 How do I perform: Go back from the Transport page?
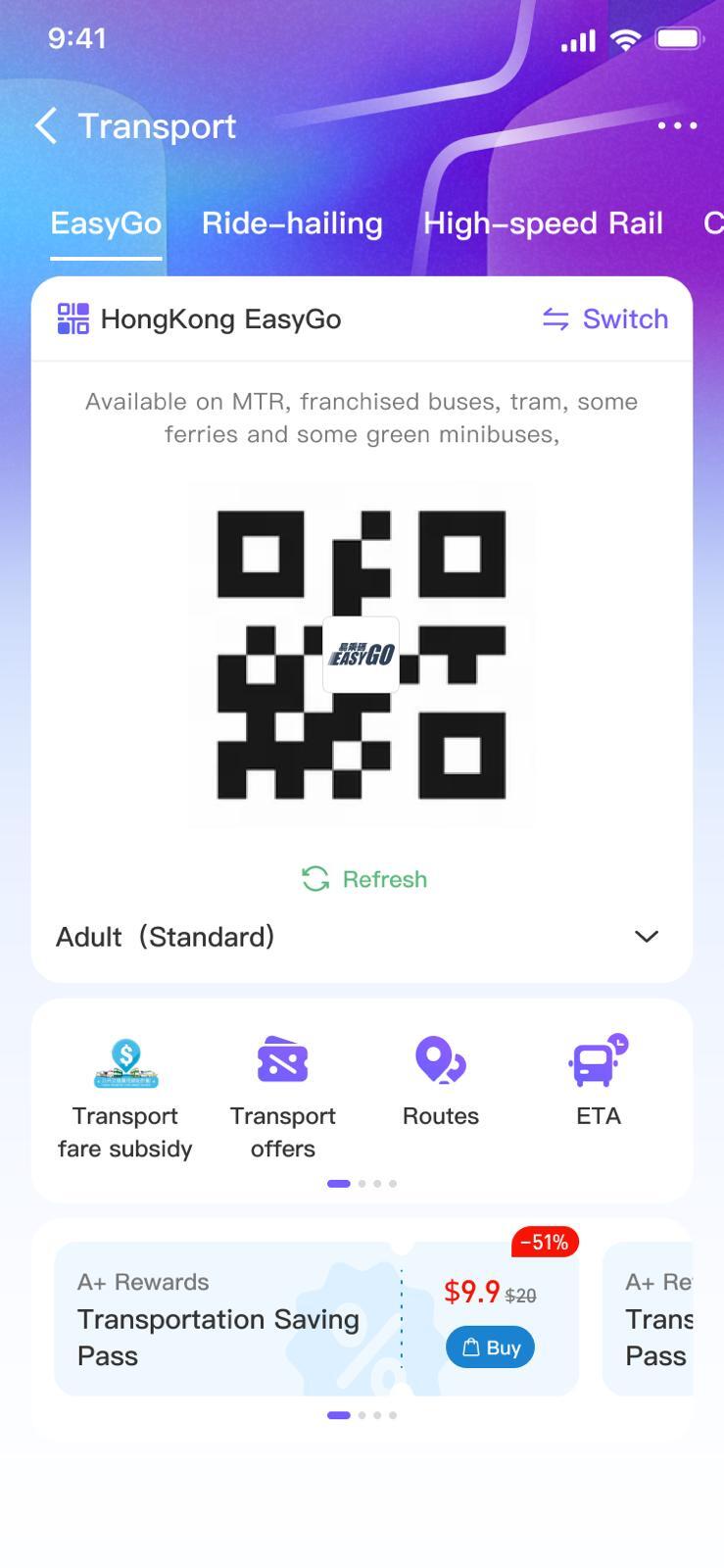click(46, 126)
